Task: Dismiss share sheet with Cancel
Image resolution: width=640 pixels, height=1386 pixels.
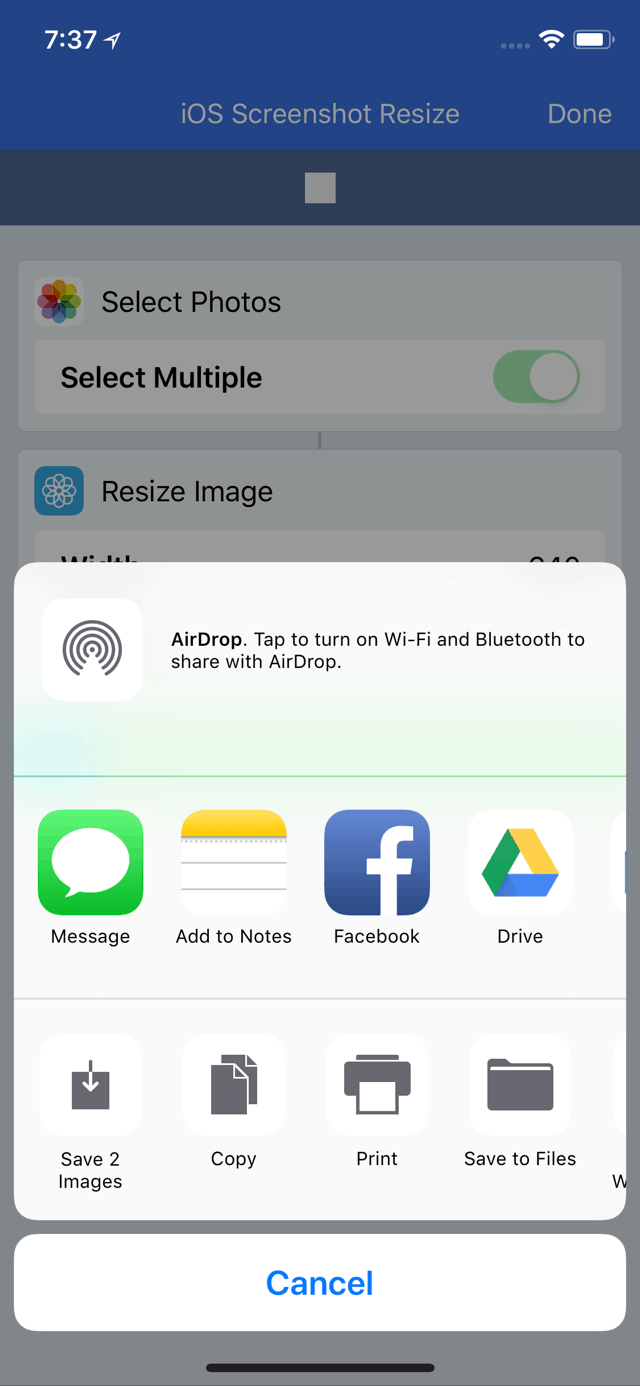Action: pyautogui.click(x=320, y=1283)
